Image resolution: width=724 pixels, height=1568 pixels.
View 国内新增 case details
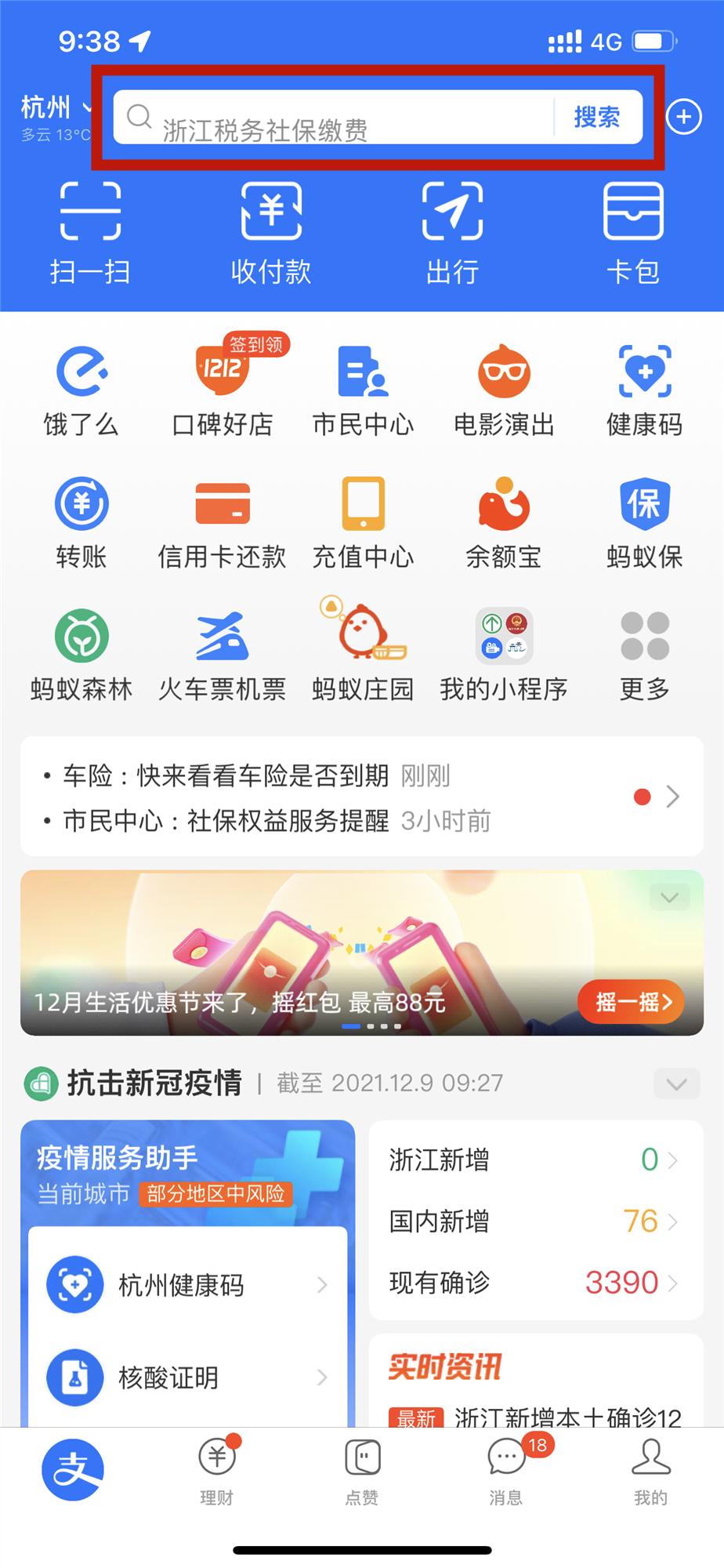[x=534, y=1221]
